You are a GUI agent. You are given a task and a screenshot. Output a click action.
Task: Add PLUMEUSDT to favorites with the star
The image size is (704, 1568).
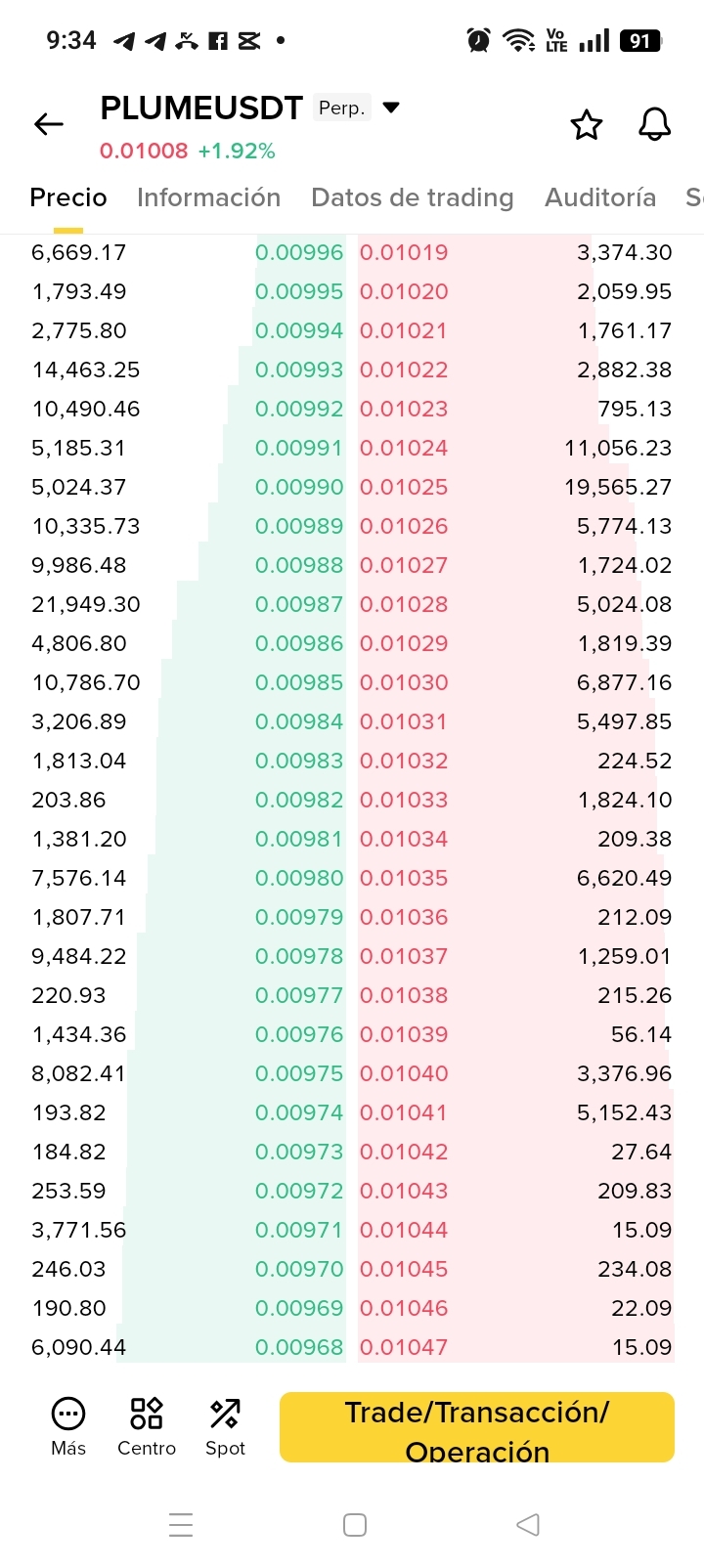(587, 125)
